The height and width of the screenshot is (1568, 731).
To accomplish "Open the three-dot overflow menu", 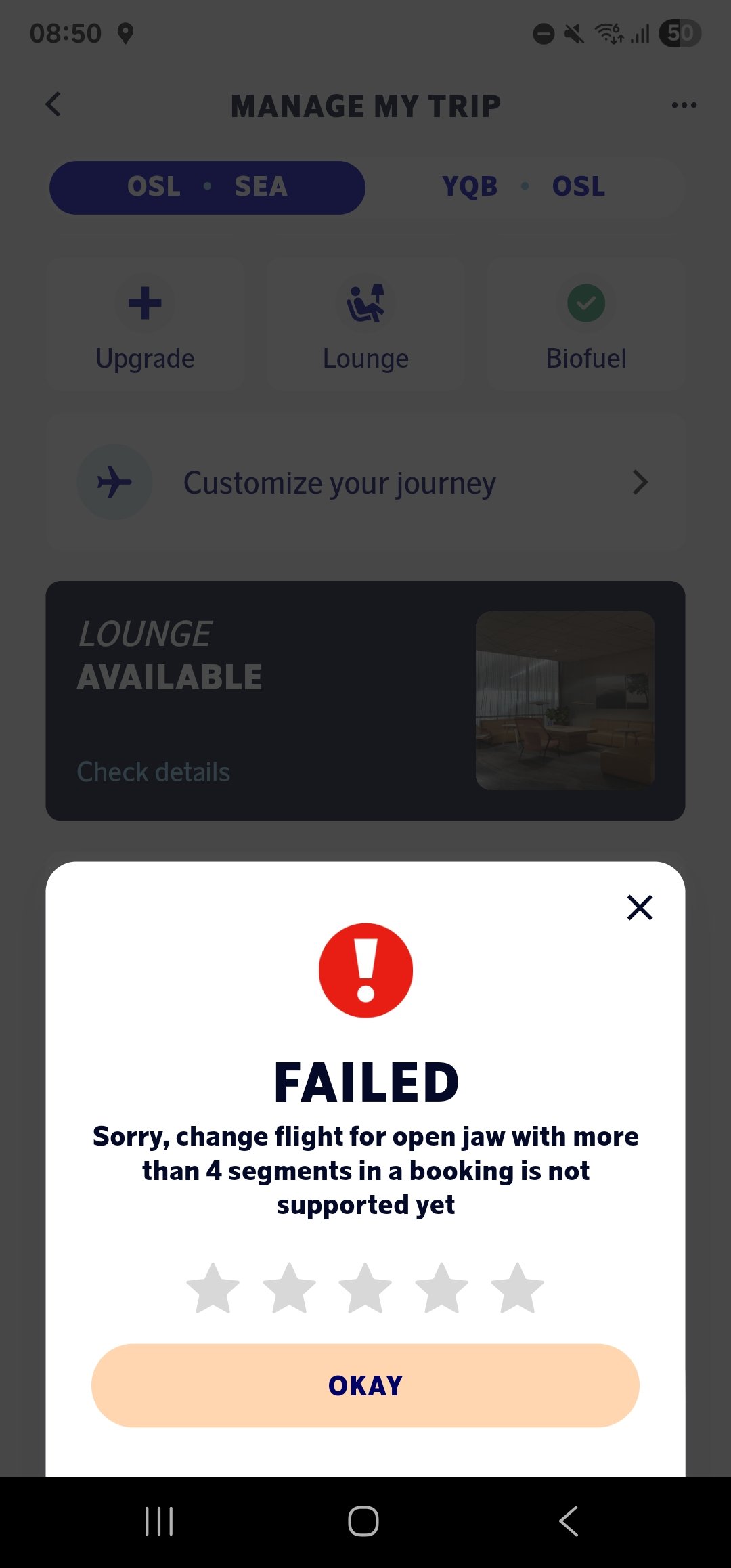I will [684, 105].
